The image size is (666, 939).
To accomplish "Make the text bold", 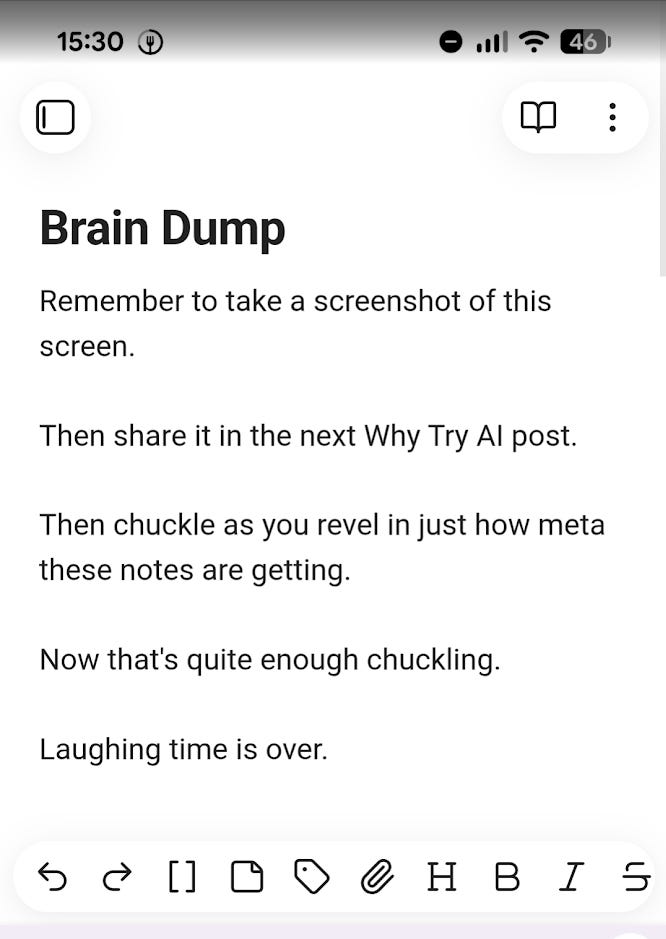I will coord(507,877).
